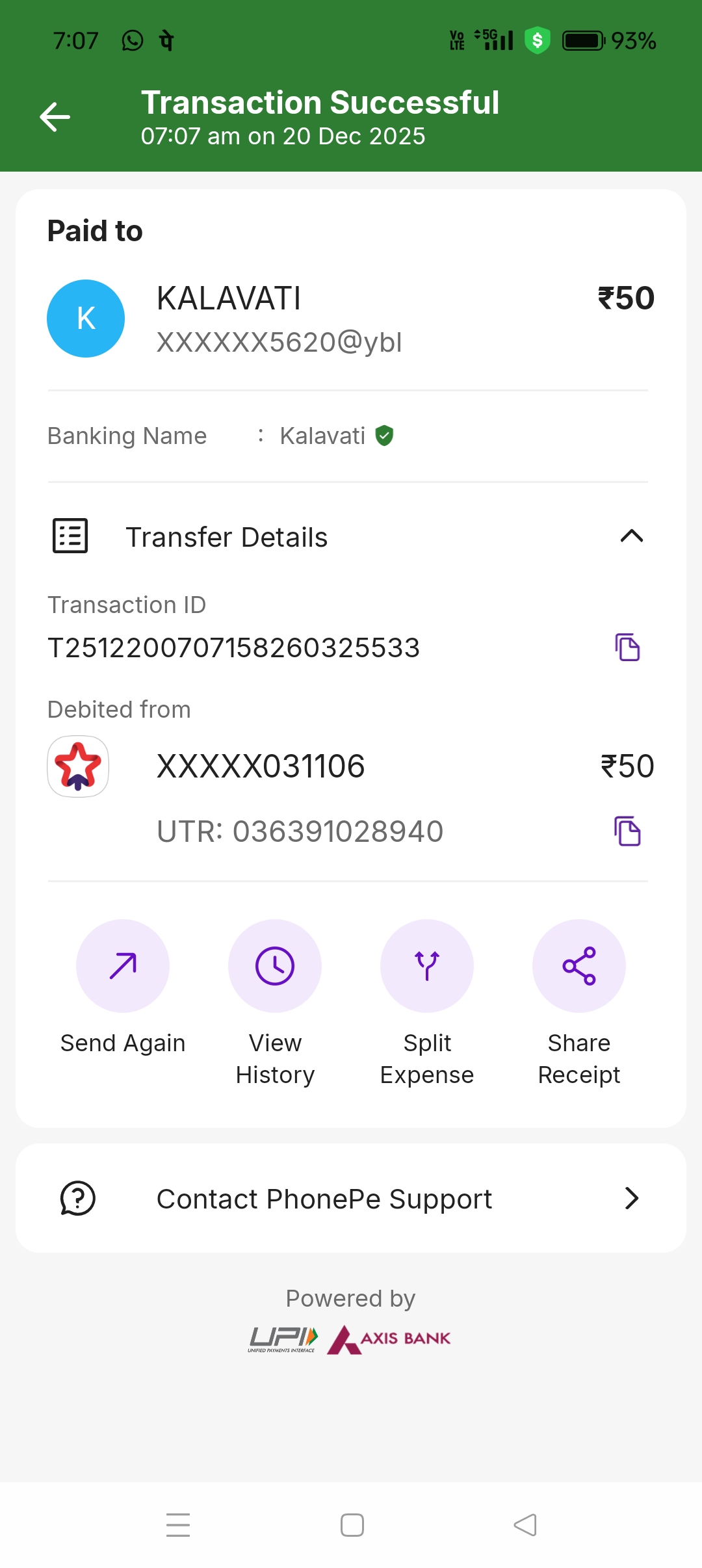This screenshot has height=1568, width=702.
Task: Open View History
Action: tap(275, 966)
